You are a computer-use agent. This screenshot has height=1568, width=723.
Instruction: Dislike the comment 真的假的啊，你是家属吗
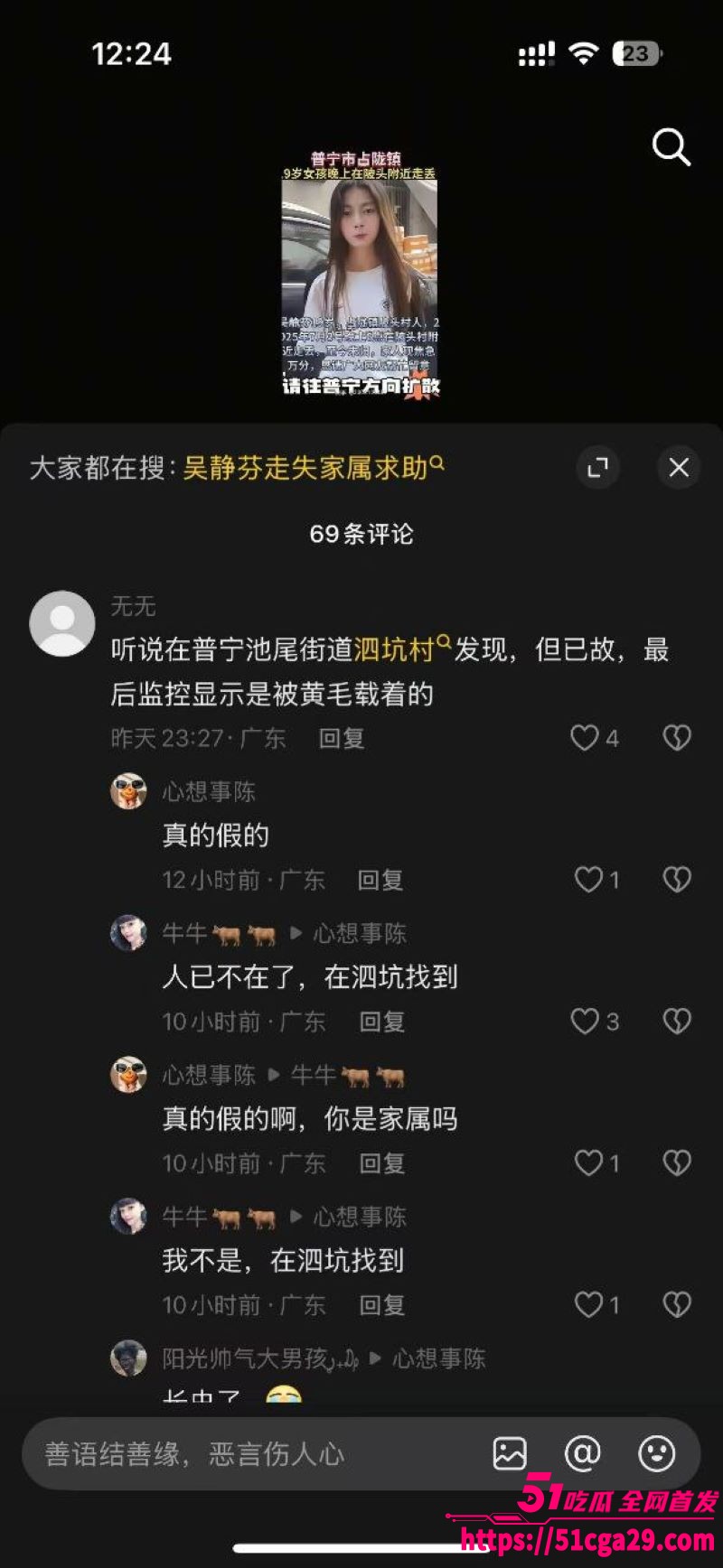coord(677,1163)
